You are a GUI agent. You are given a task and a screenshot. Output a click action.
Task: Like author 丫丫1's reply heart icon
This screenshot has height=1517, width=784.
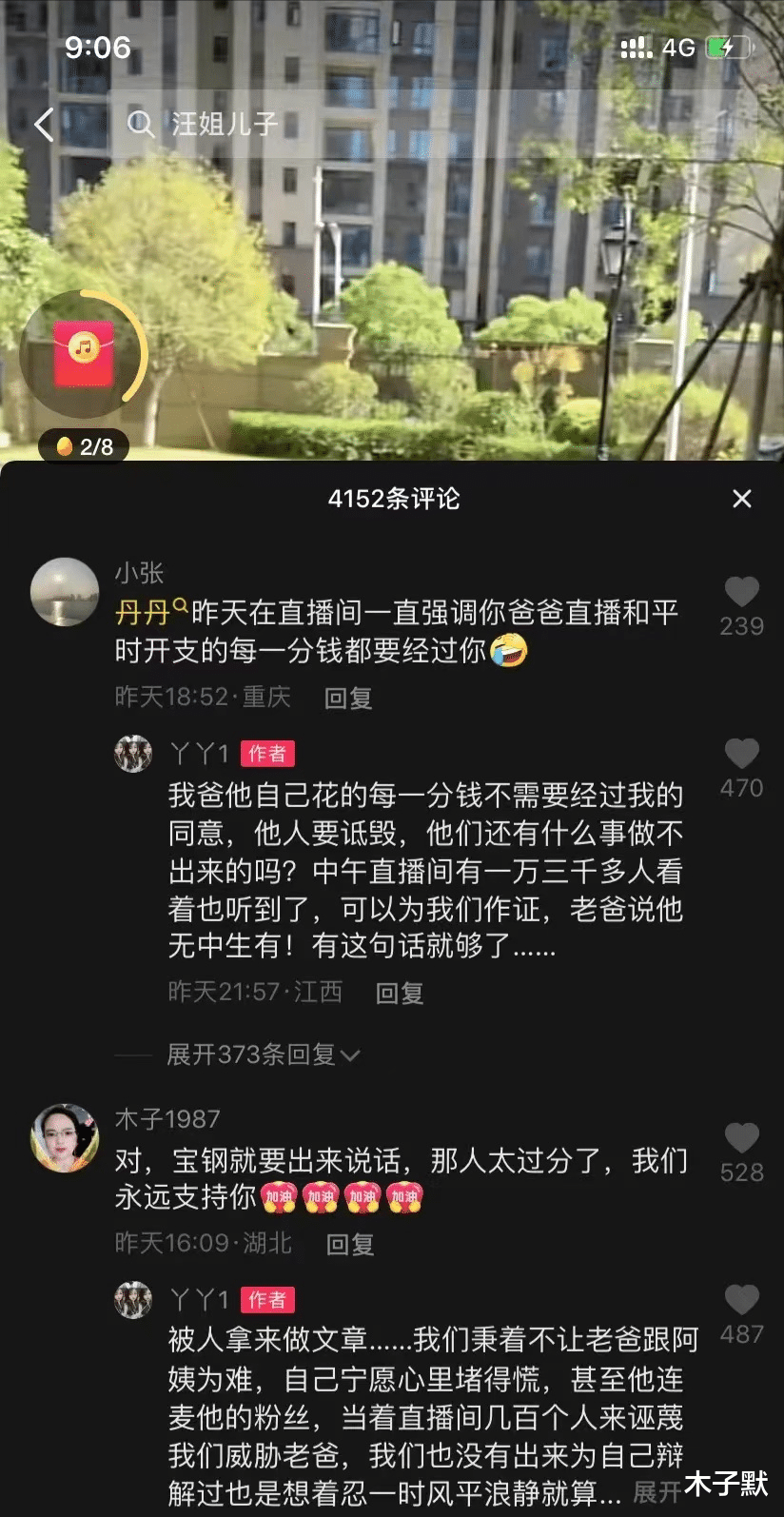click(741, 754)
